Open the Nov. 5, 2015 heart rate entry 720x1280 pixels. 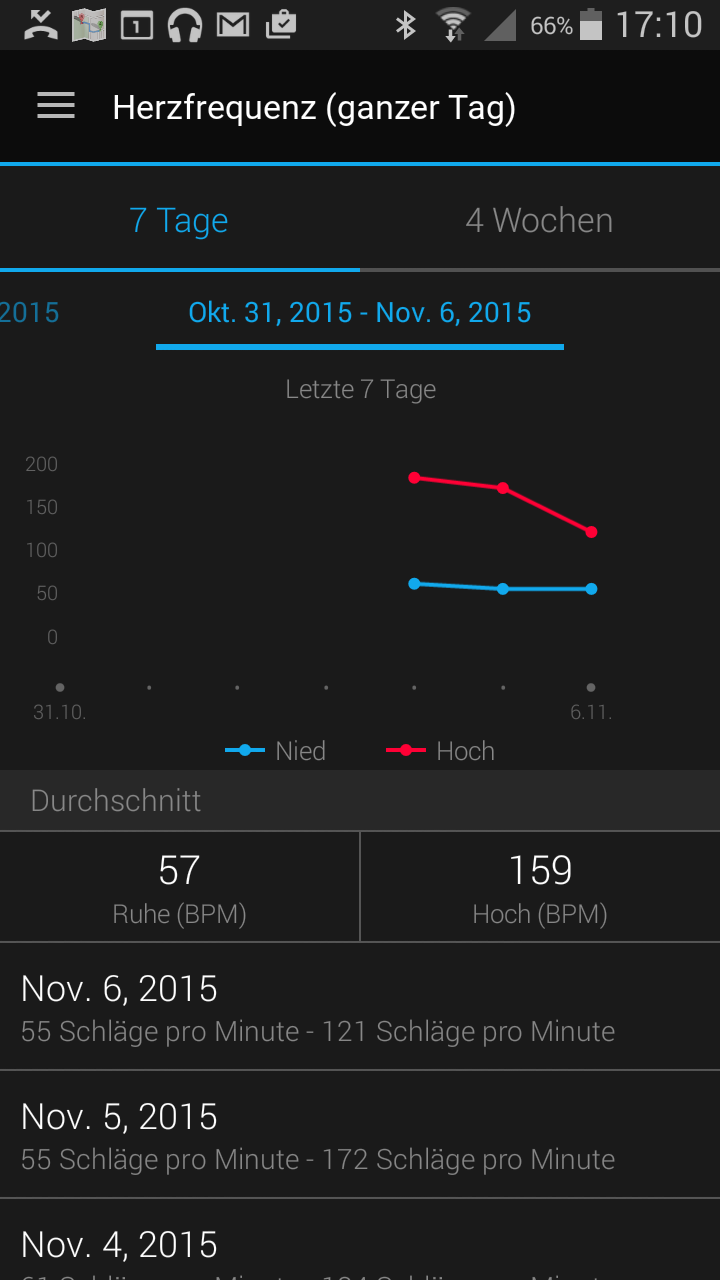(x=360, y=1135)
